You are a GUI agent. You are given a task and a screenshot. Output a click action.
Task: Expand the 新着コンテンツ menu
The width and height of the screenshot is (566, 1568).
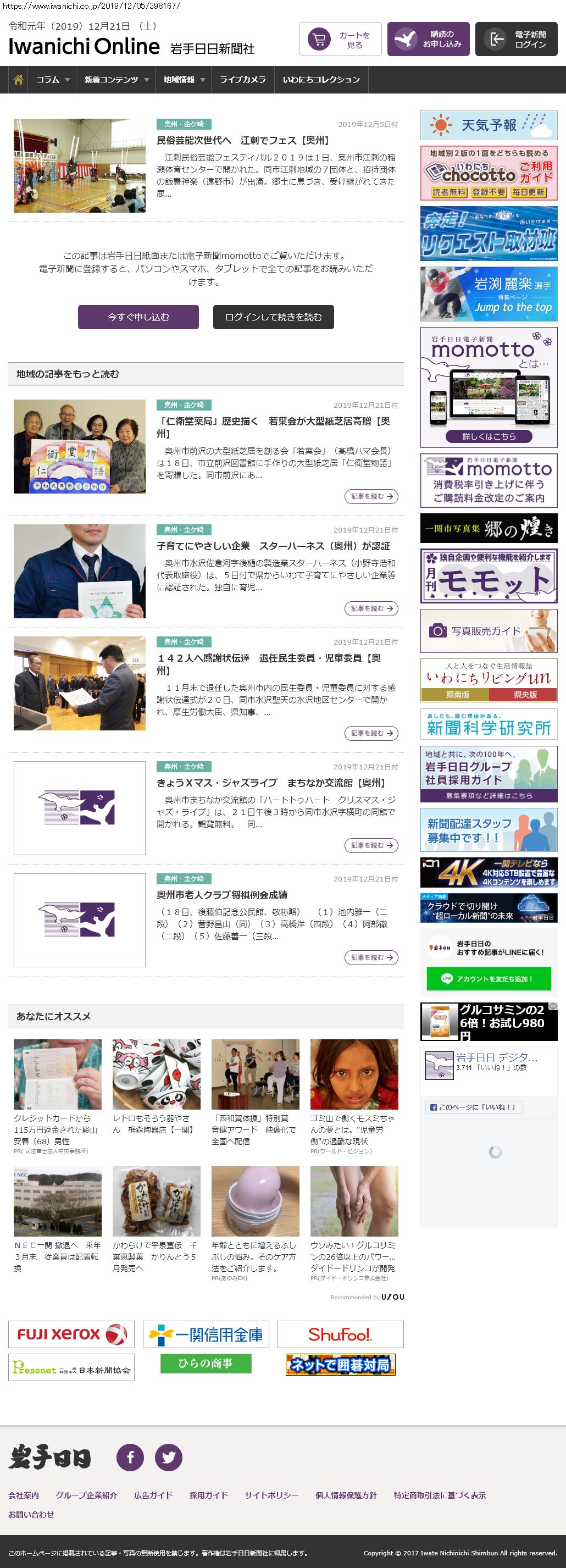point(115,80)
